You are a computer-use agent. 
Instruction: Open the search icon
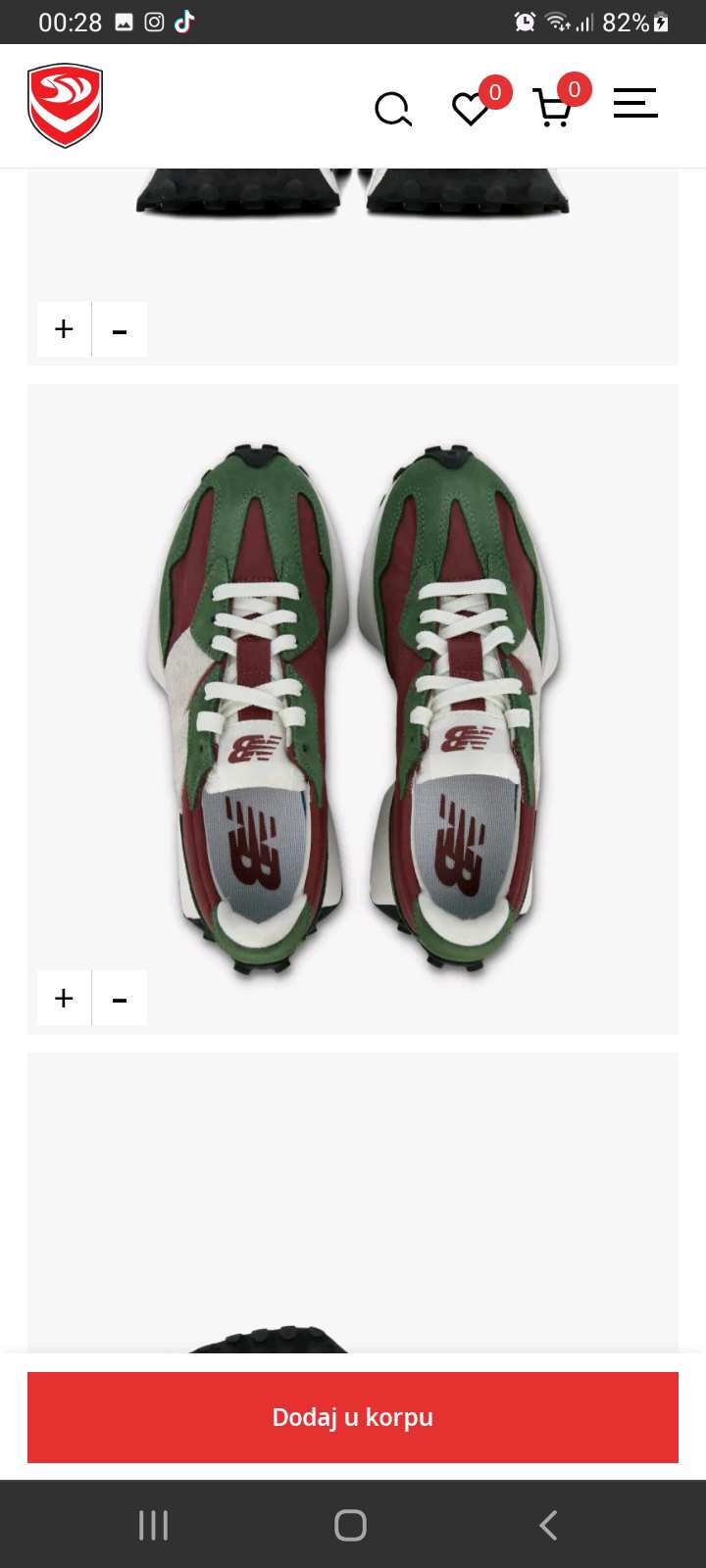tap(393, 109)
